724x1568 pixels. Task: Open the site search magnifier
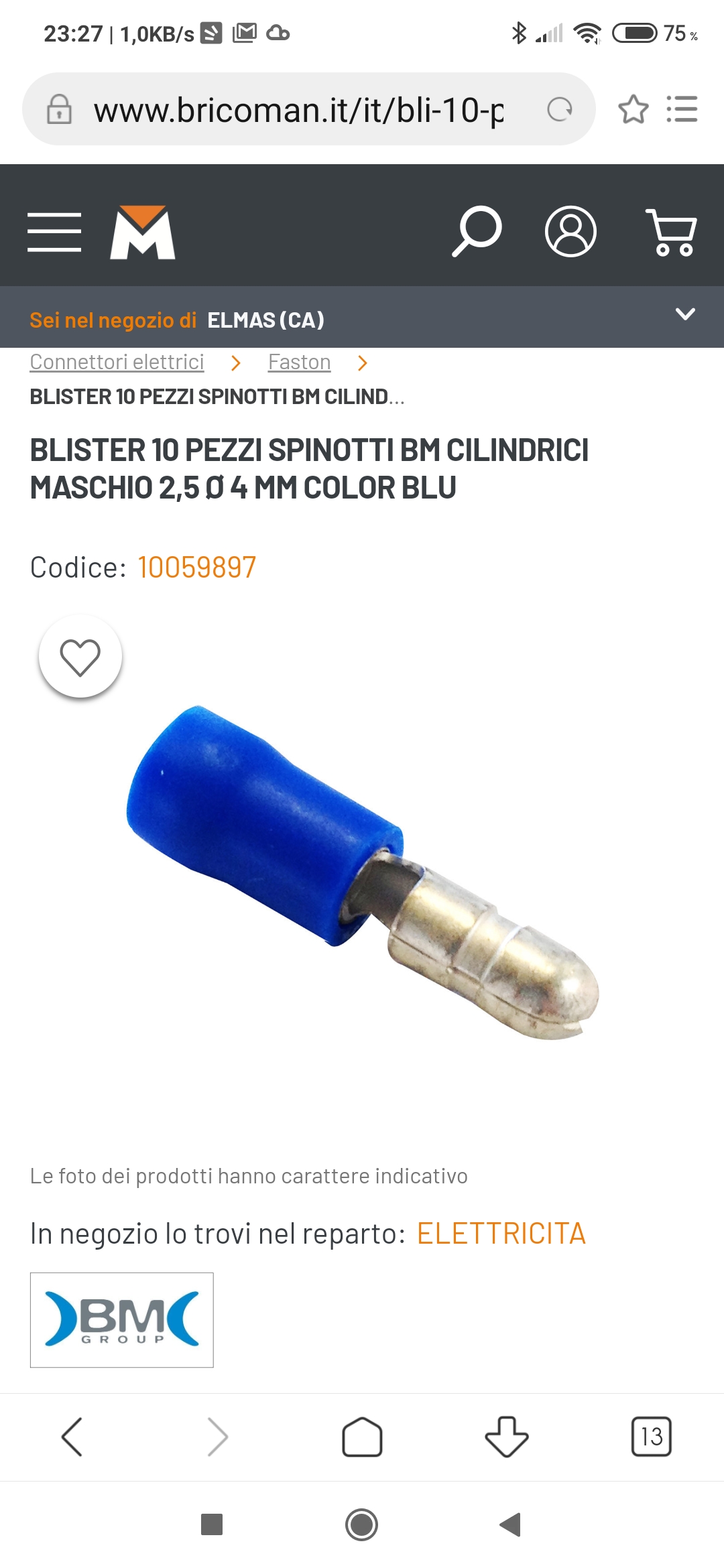477,232
